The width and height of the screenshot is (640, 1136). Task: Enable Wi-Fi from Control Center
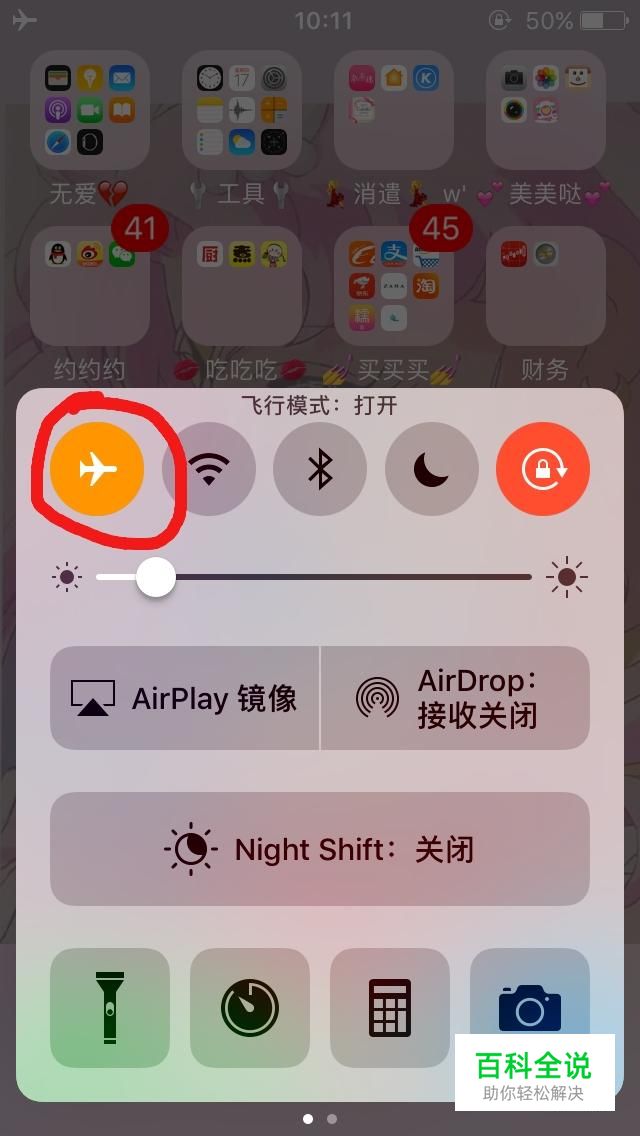[x=209, y=469]
